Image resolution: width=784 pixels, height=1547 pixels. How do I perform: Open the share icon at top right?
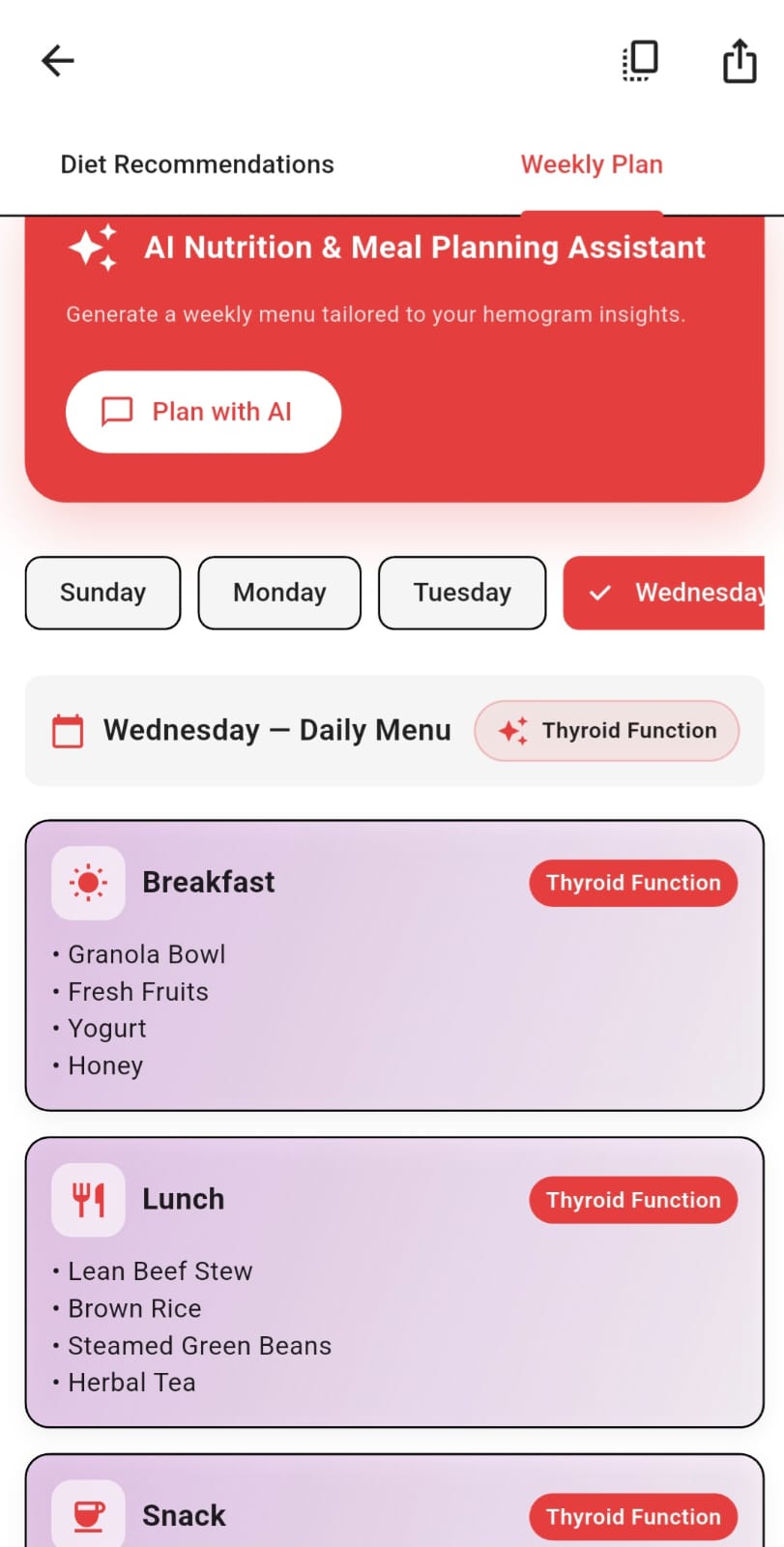(739, 60)
